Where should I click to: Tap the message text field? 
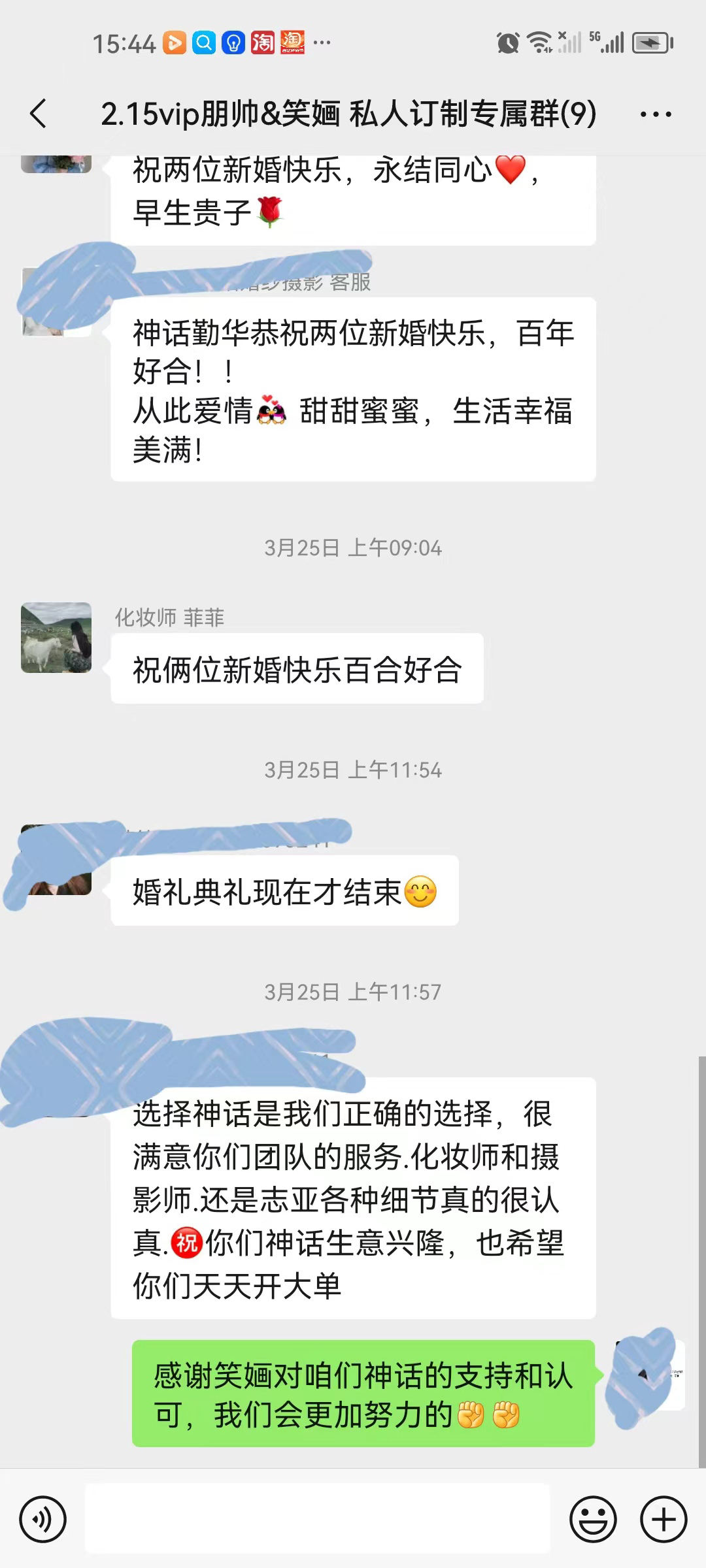[x=318, y=1518]
